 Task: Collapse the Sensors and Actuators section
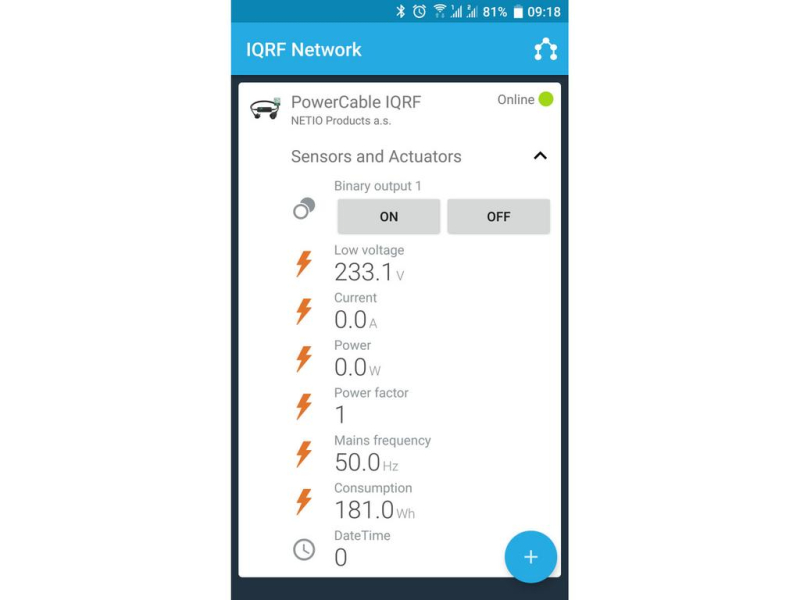pyautogui.click(x=540, y=156)
